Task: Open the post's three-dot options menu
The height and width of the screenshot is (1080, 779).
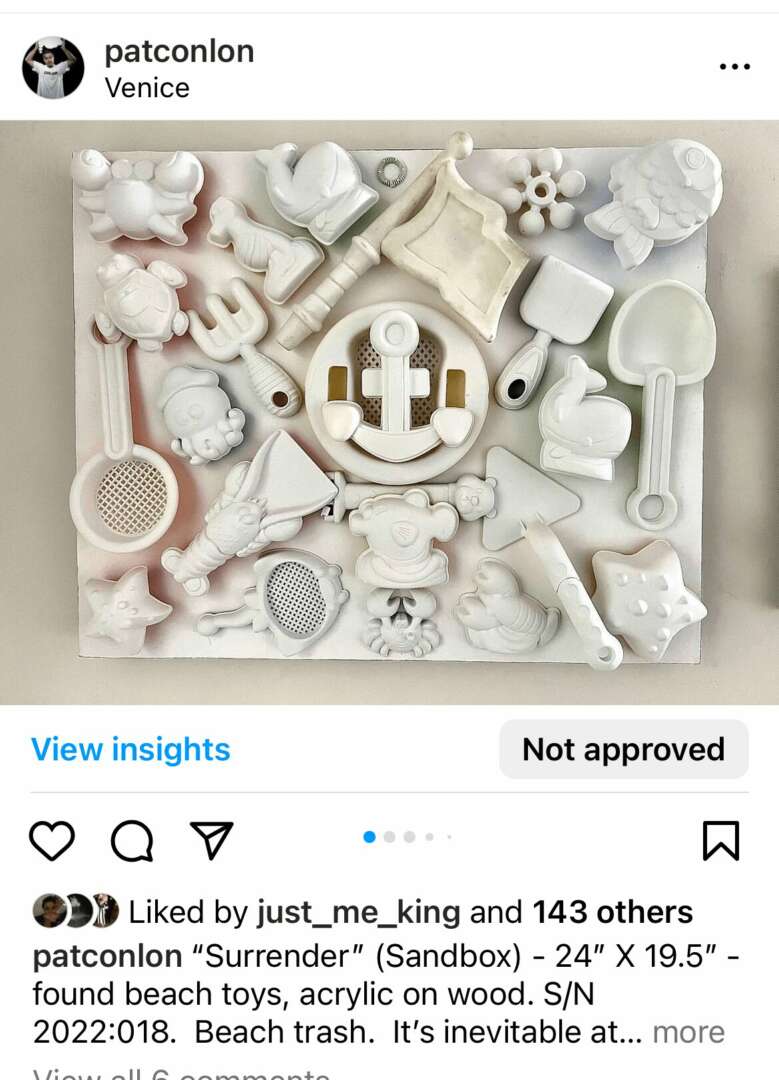Action: coord(734,67)
